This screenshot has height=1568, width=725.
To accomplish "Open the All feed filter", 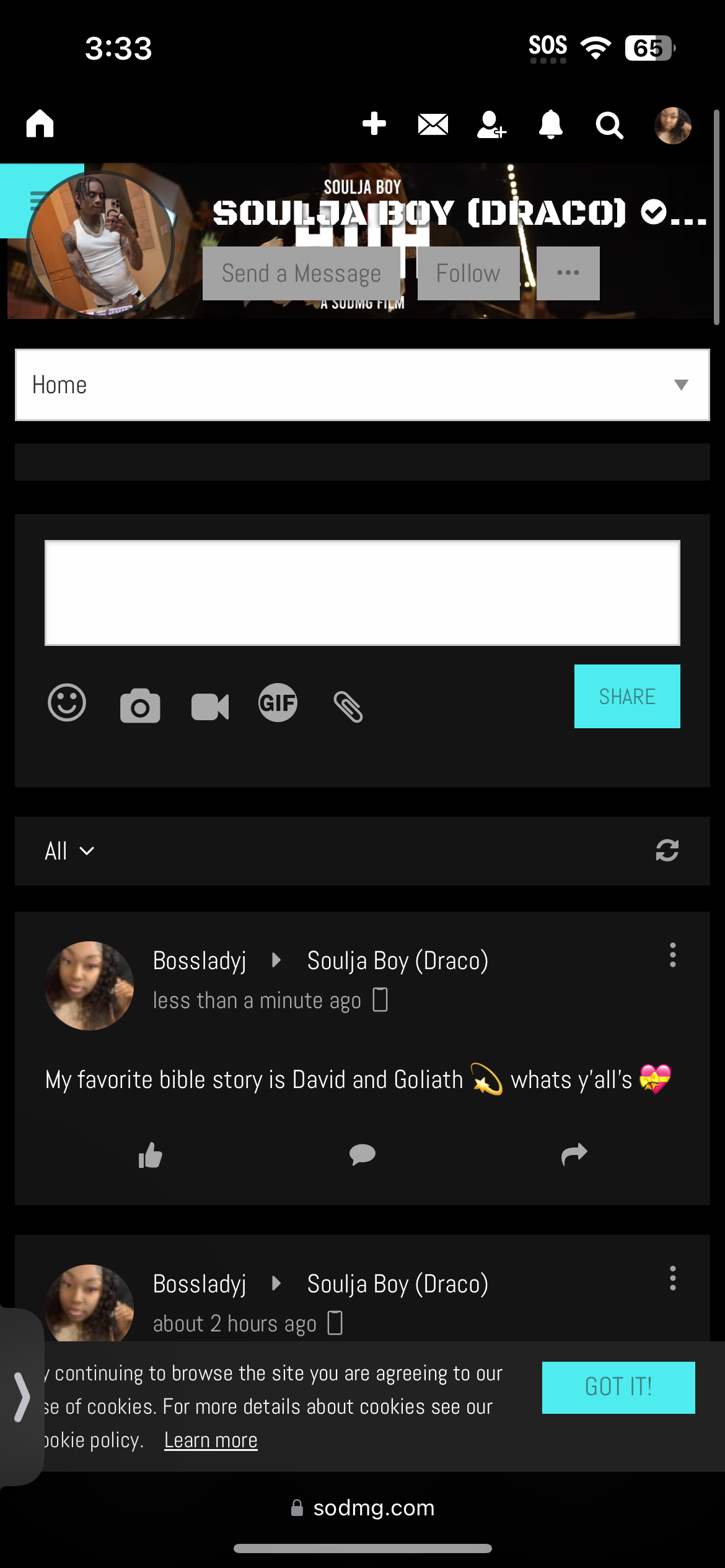I will point(69,851).
